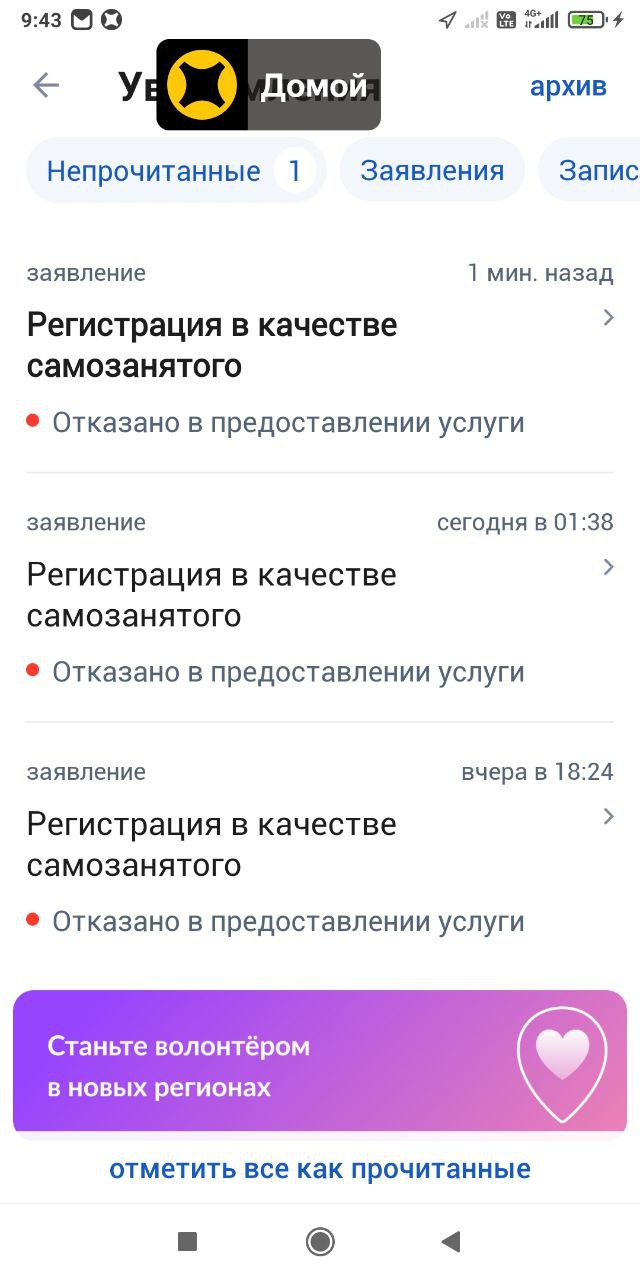
Task: Open the notification from 1 мин. назад
Action: tap(320, 348)
